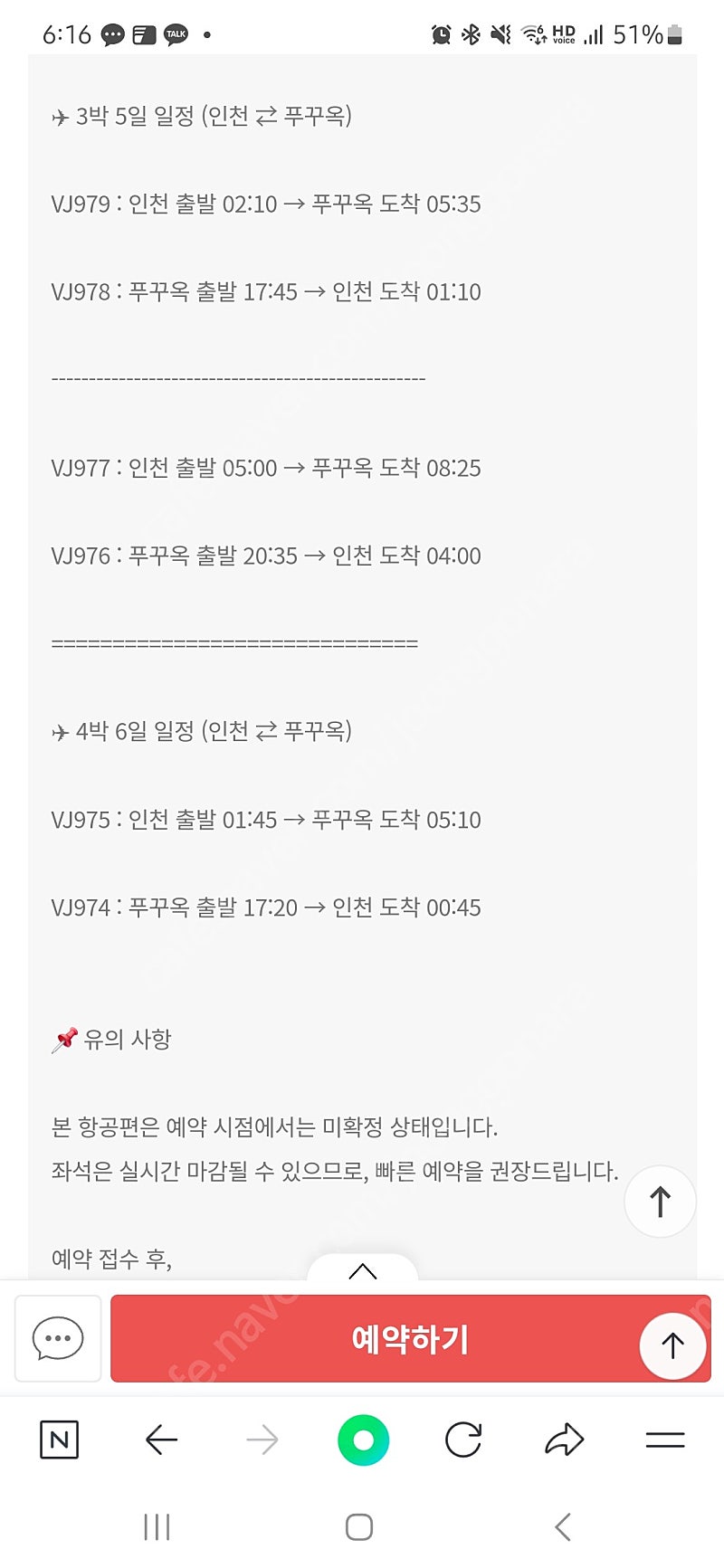This screenshot has height=1568, width=724.
Task: Go to the system home screen
Action: (359, 1527)
